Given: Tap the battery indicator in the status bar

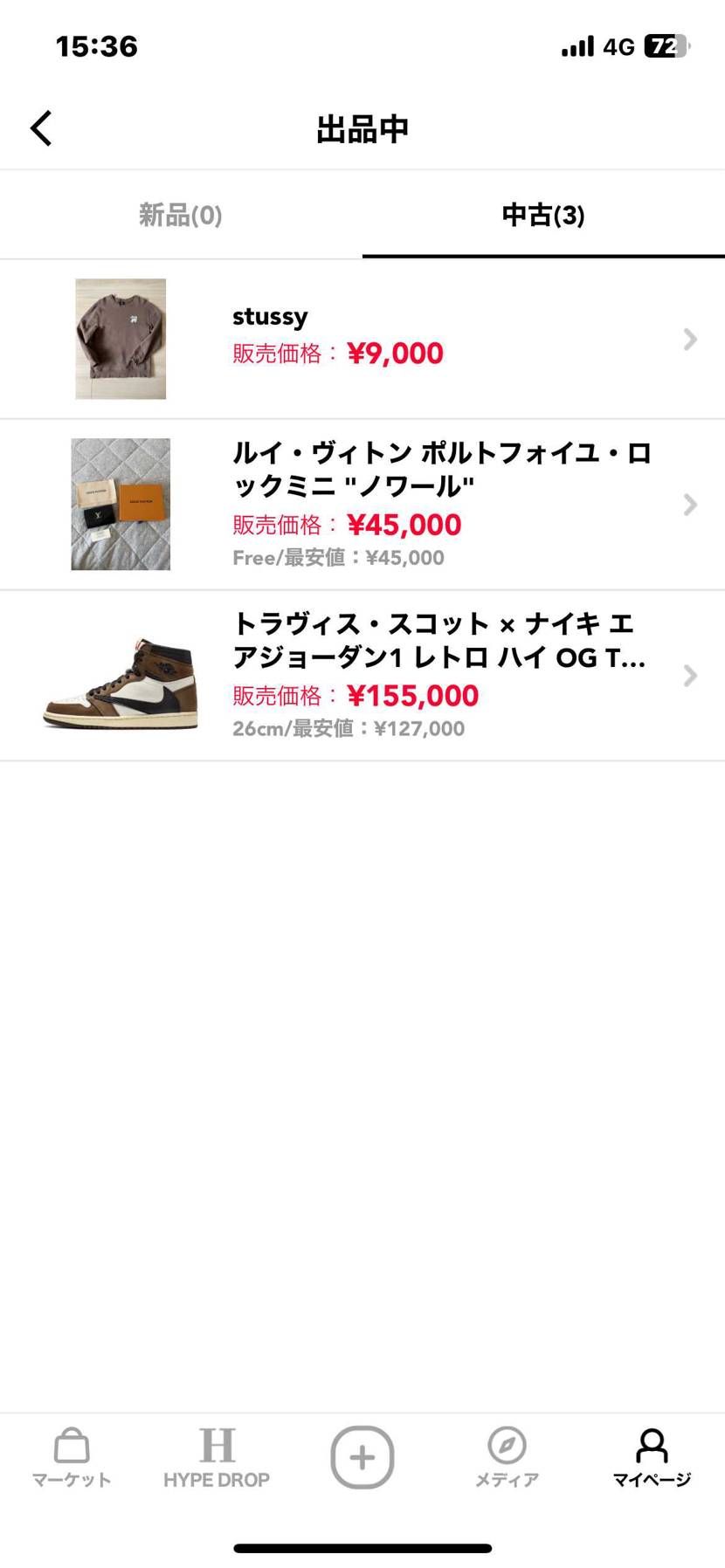Looking at the screenshot, I should [664, 46].
